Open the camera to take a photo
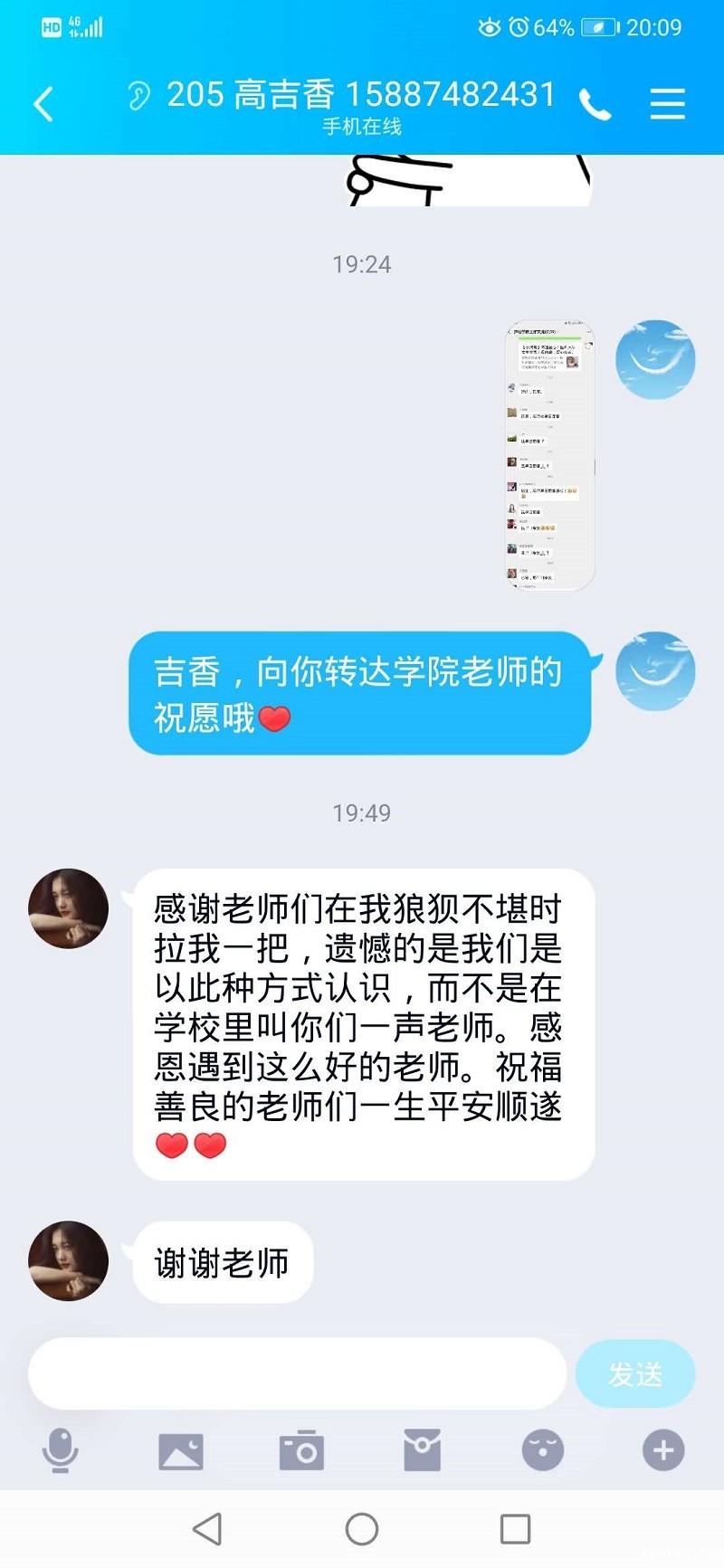 click(301, 1451)
